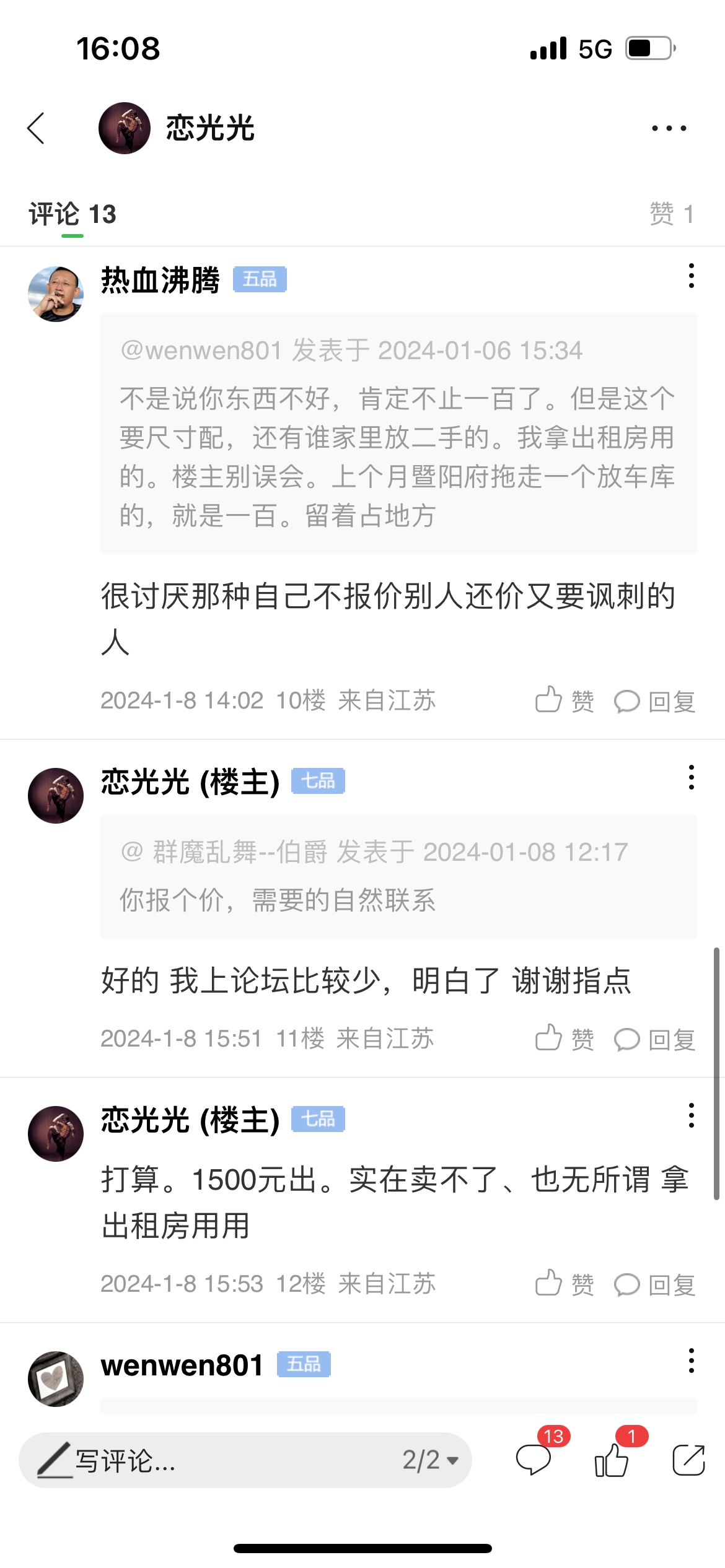This screenshot has width=725, height=1568.
Task: Open more options on 热血沸腾's comment
Action: (x=691, y=276)
